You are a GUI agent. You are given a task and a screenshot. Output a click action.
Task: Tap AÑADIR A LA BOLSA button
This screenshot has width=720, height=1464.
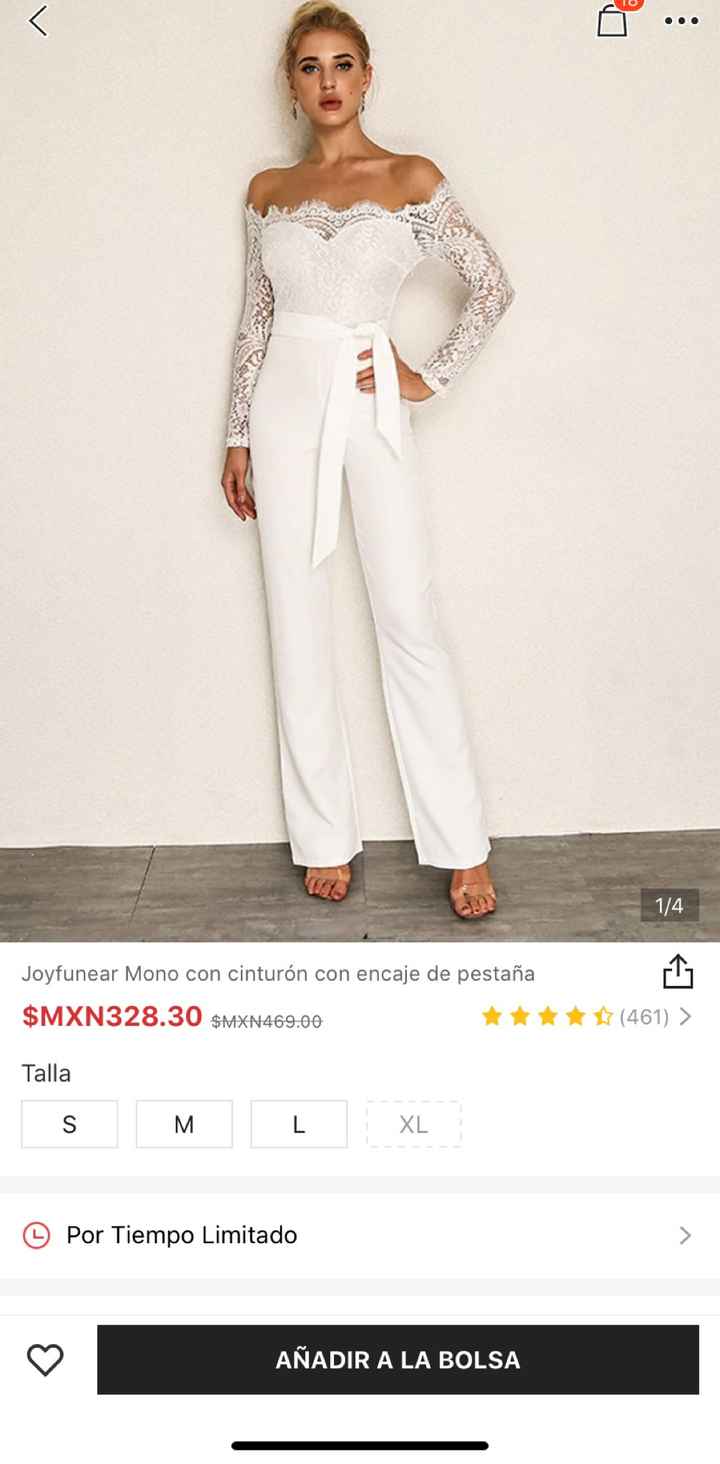(398, 1360)
